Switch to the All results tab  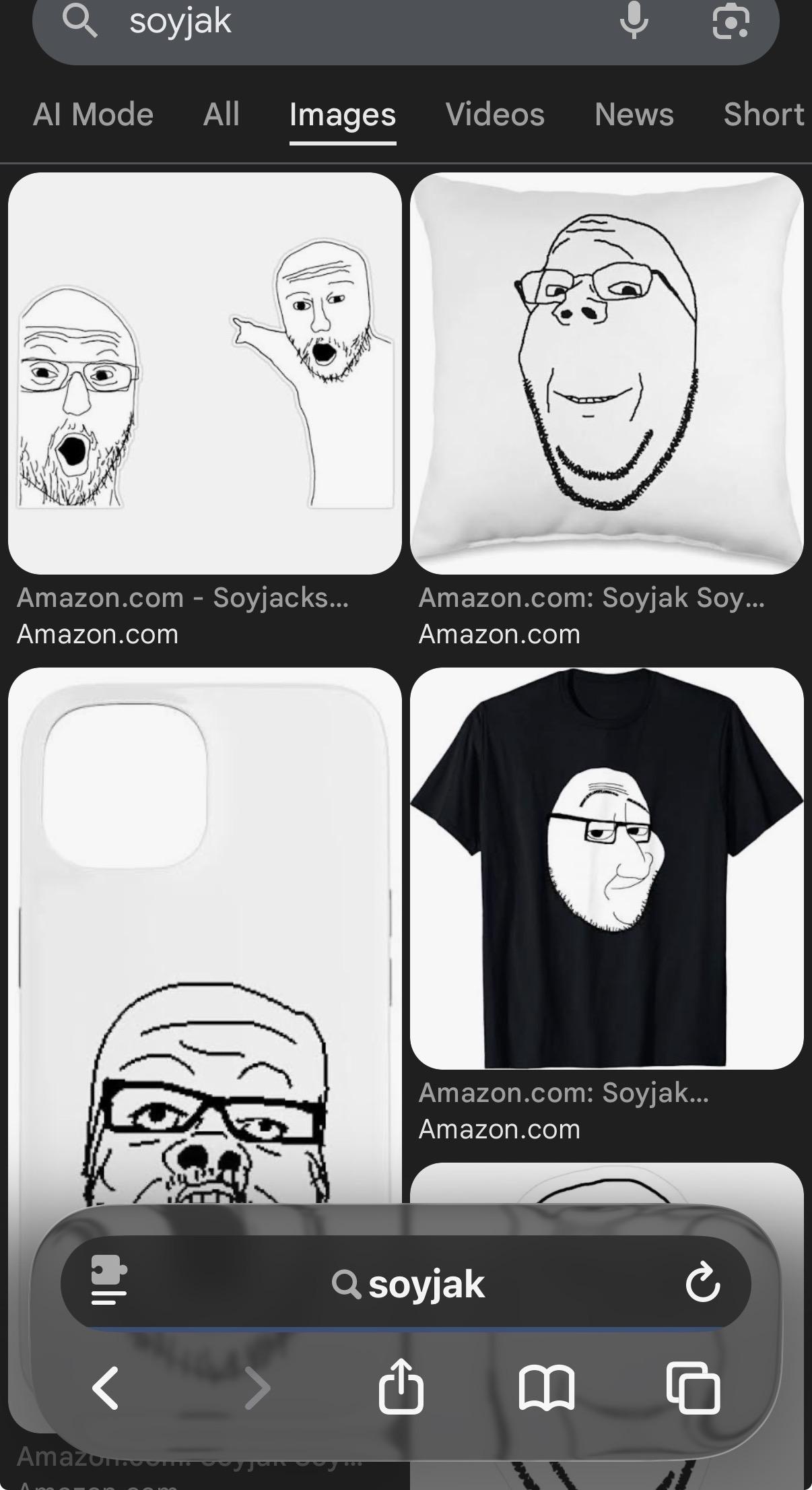coord(222,115)
